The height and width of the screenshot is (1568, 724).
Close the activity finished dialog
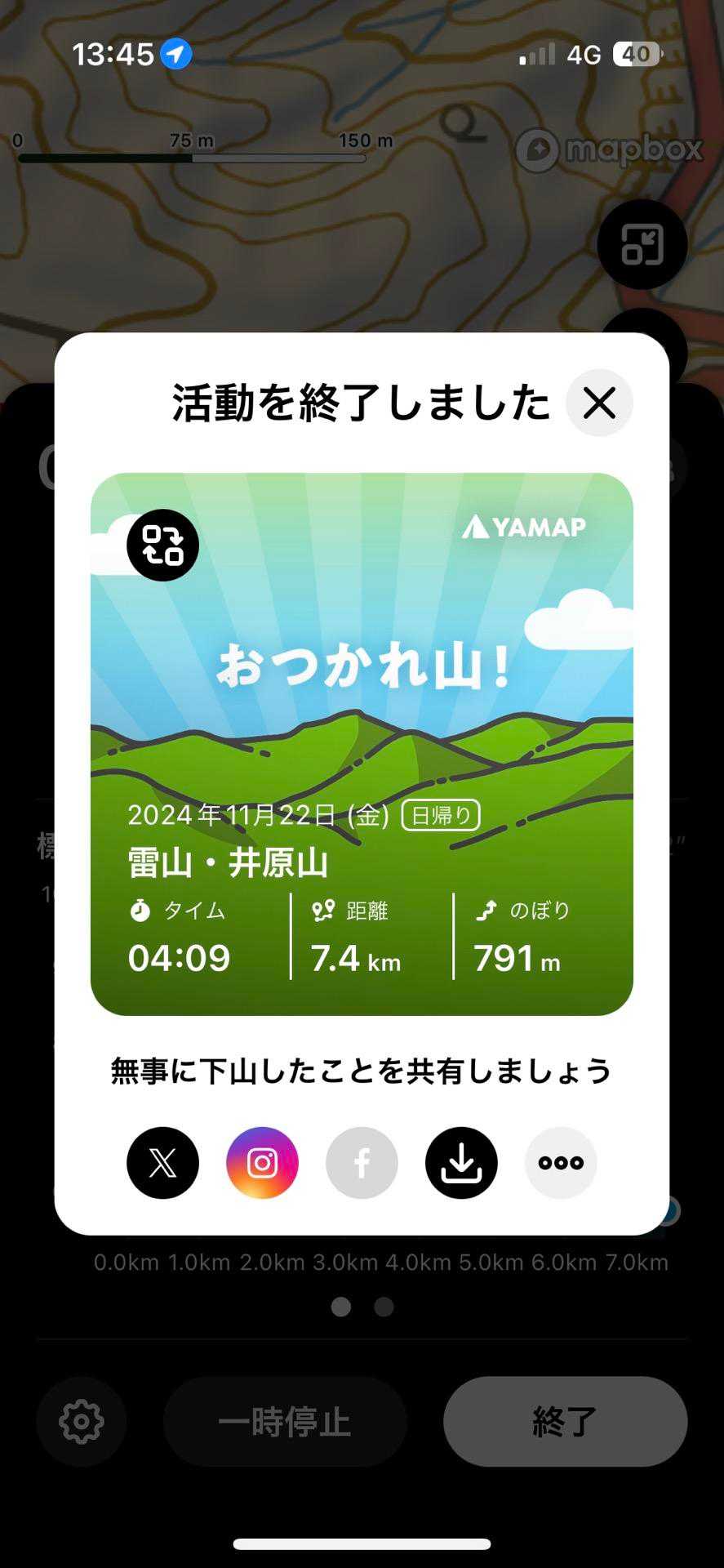pyautogui.click(x=599, y=403)
